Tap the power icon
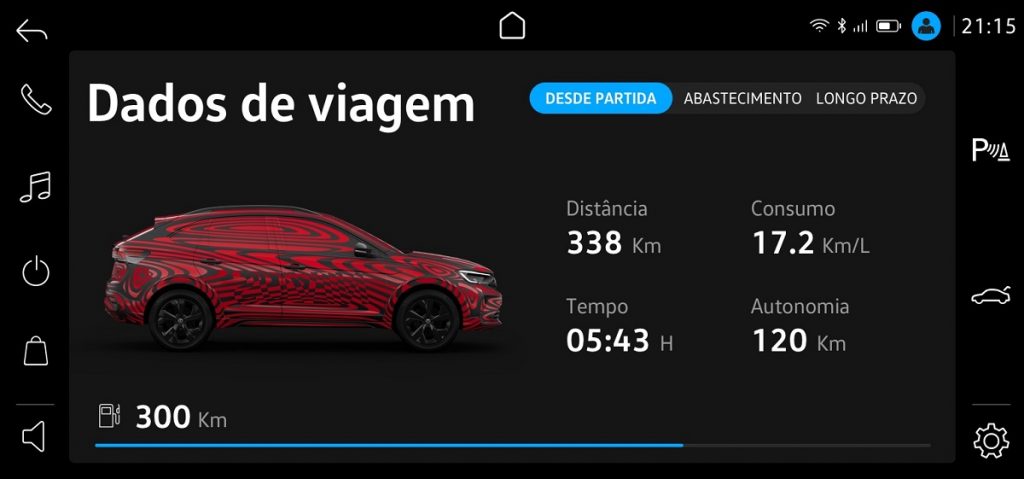 tap(35, 271)
